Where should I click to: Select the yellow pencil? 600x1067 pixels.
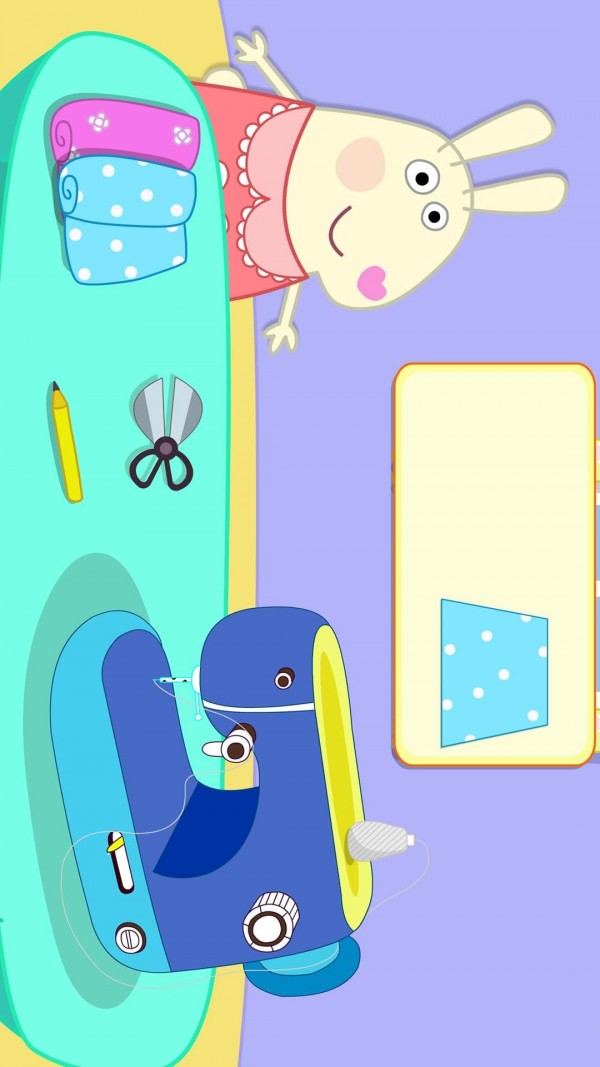click(x=66, y=440)
